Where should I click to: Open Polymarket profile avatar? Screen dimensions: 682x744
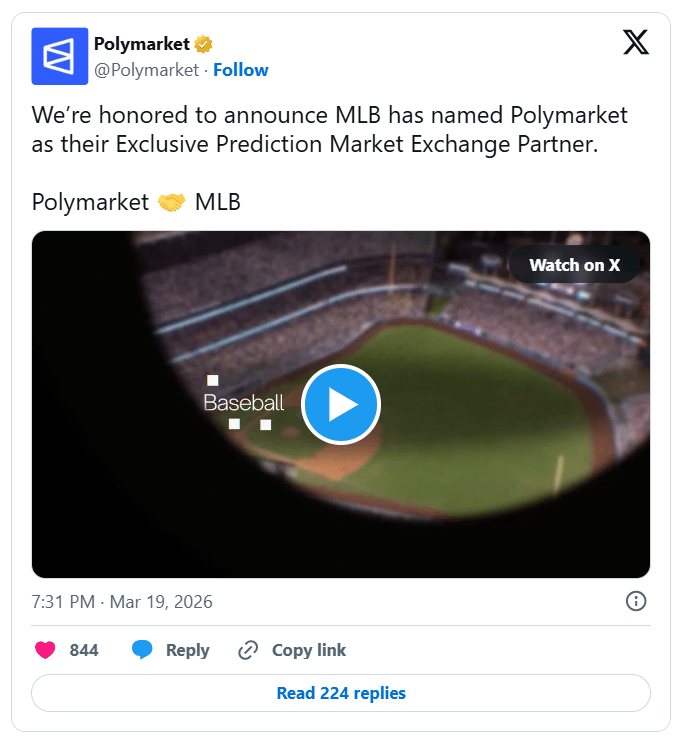coord(60,56)
